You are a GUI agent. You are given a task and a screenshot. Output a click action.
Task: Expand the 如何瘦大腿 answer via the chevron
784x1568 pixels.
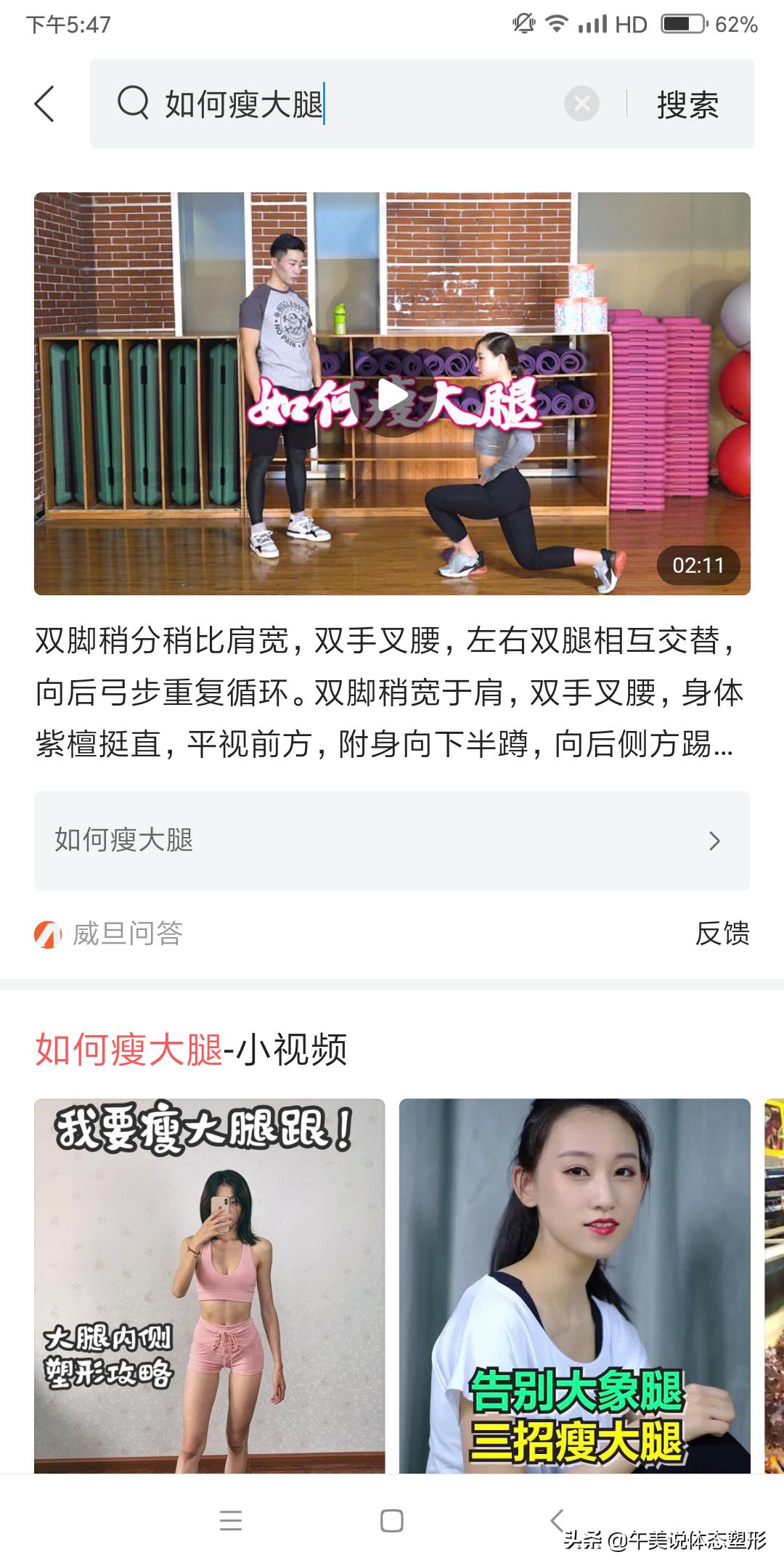715,841
